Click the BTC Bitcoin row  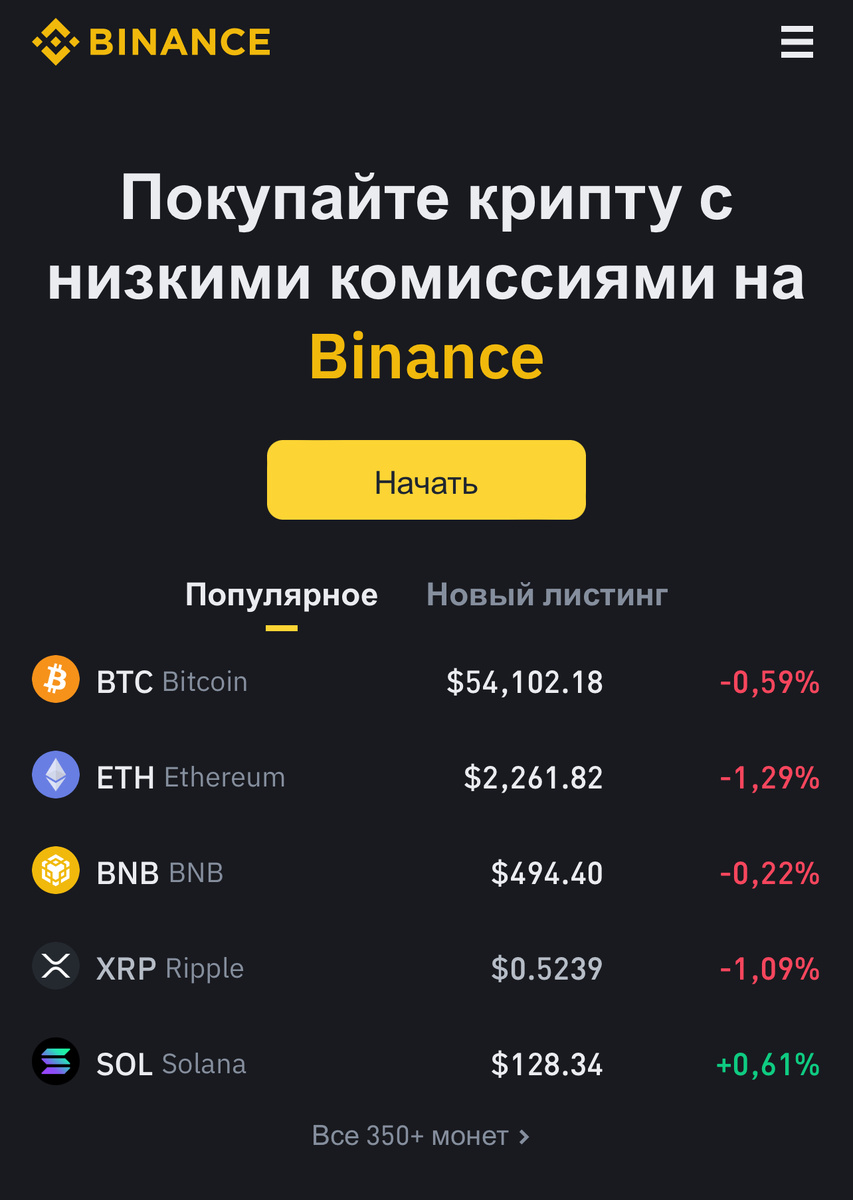426,680
